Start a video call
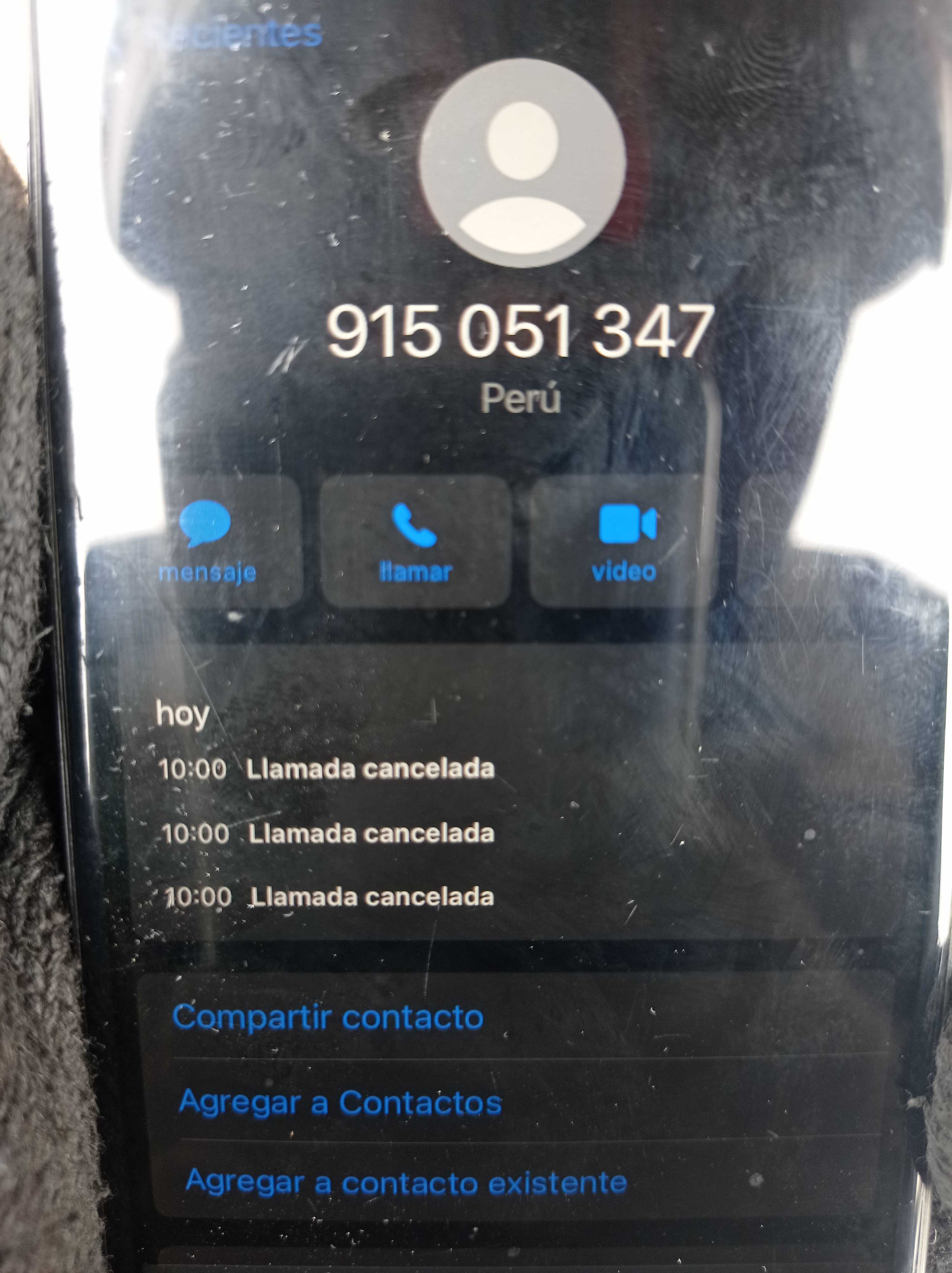 point(625,541)
